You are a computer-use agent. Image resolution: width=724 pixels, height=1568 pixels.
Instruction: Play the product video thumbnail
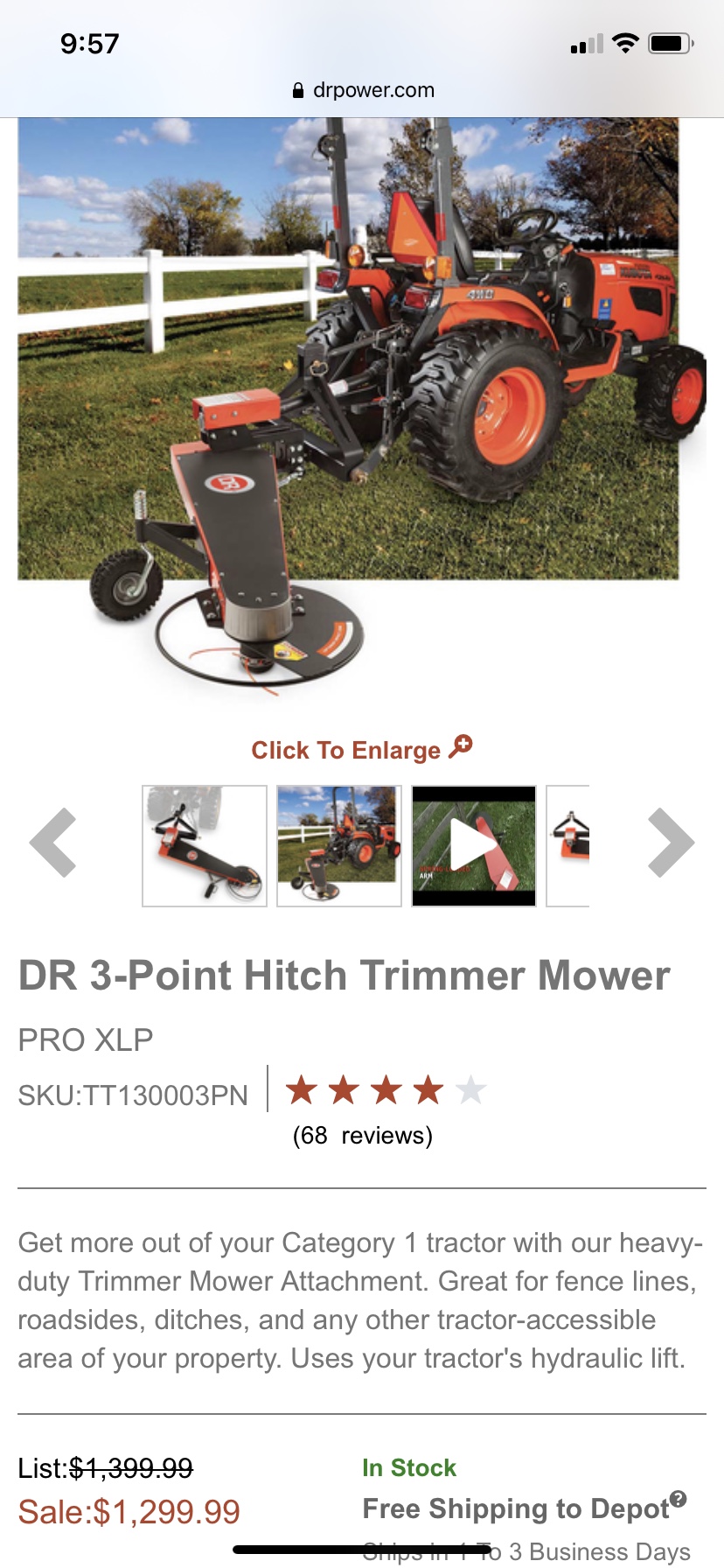tap(474, 845)
